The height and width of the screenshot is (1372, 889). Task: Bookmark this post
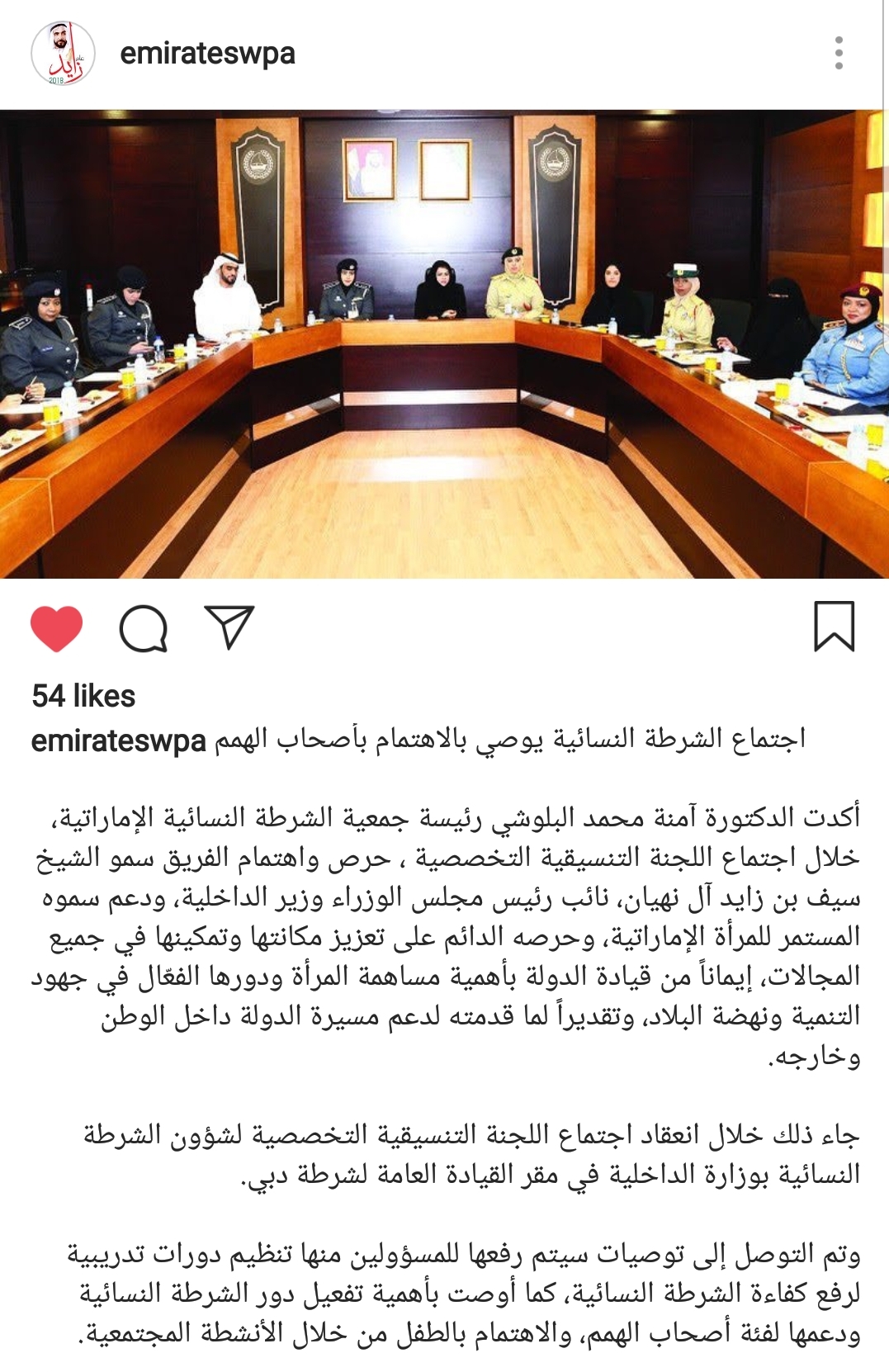click(834, 627)
